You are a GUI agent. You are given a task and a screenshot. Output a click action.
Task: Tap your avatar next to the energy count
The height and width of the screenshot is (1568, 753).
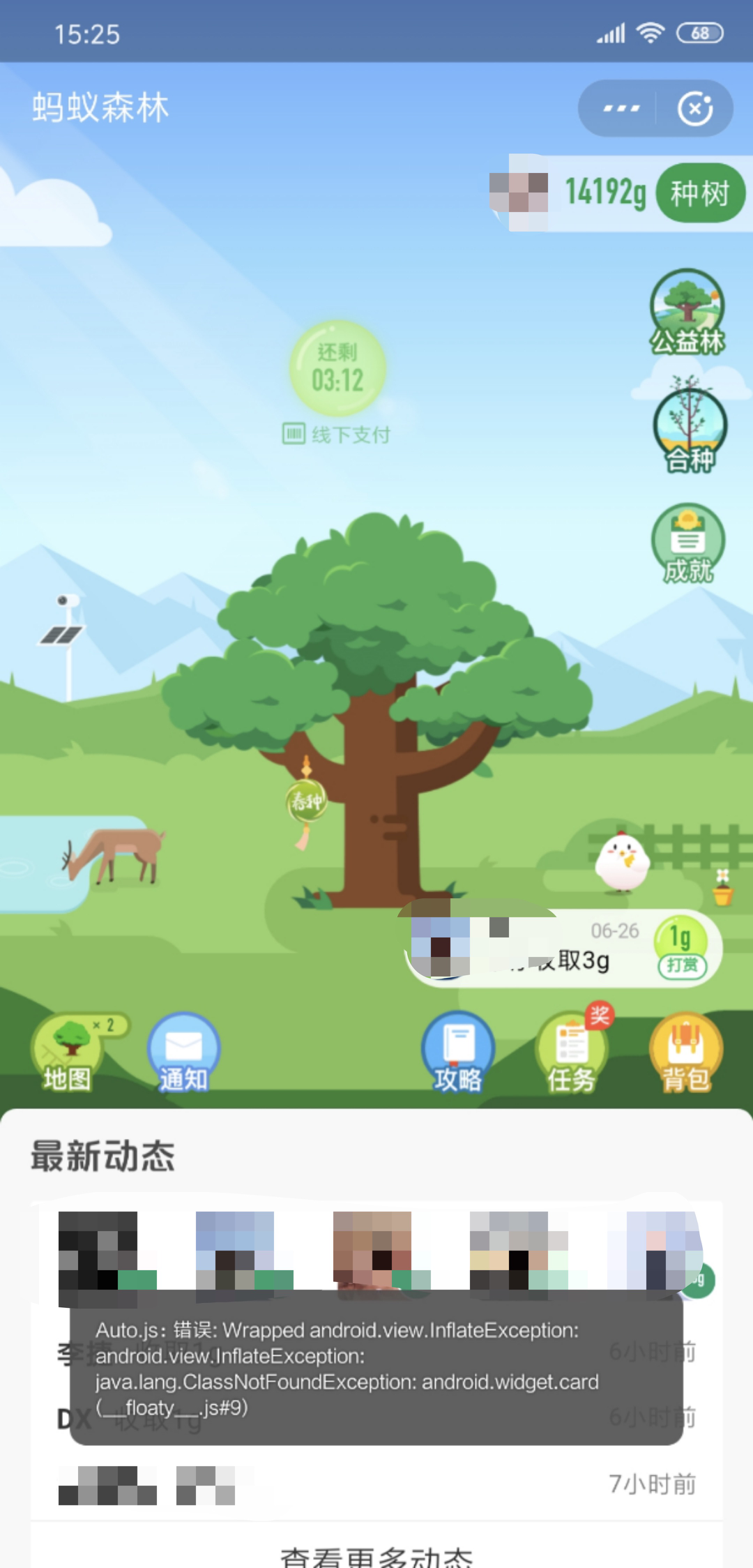[519, 193]
